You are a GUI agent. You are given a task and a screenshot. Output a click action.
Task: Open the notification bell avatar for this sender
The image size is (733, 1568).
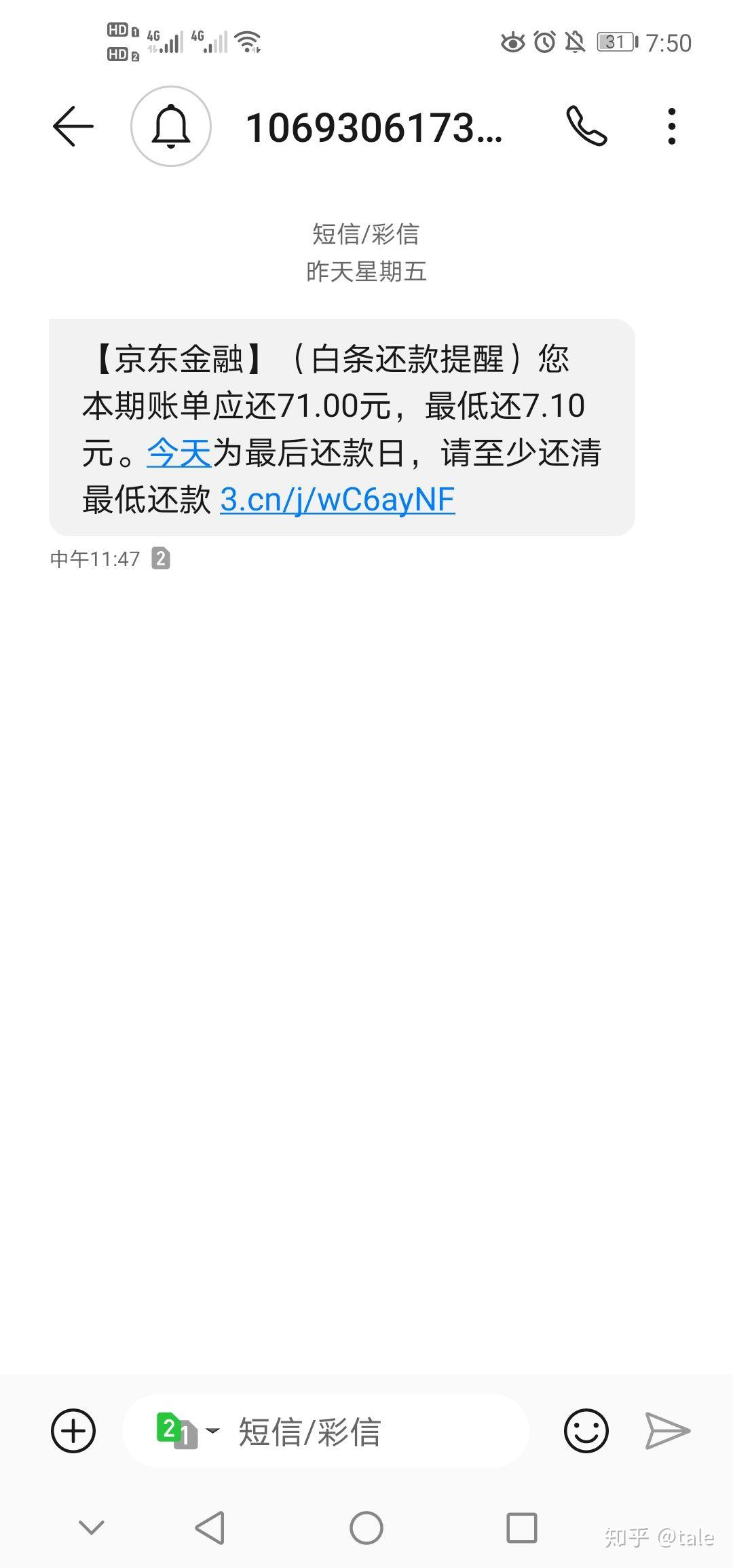pyautogui.click(x=171, y=126)
